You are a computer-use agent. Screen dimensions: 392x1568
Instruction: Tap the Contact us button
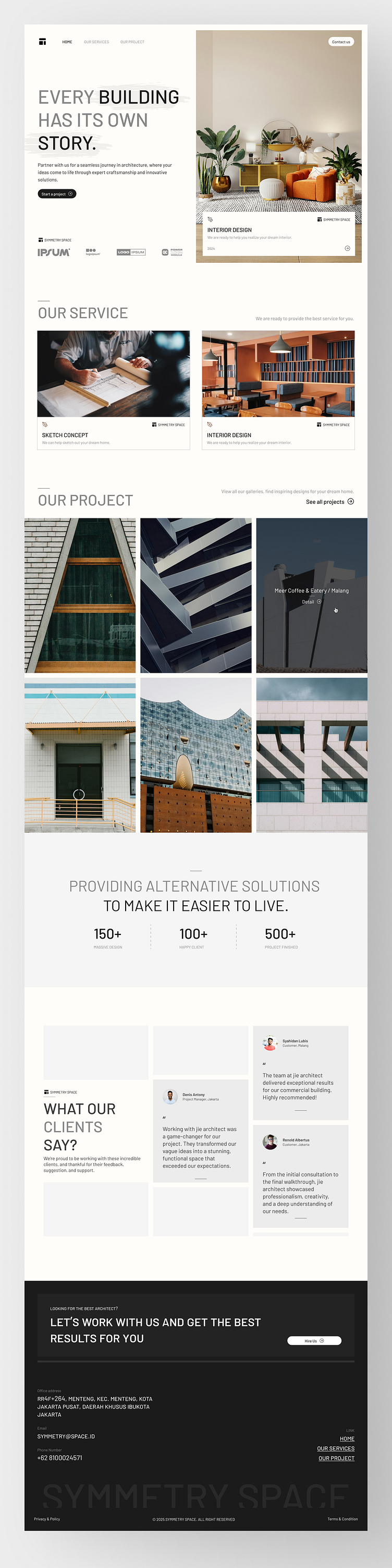click(341, 42)
